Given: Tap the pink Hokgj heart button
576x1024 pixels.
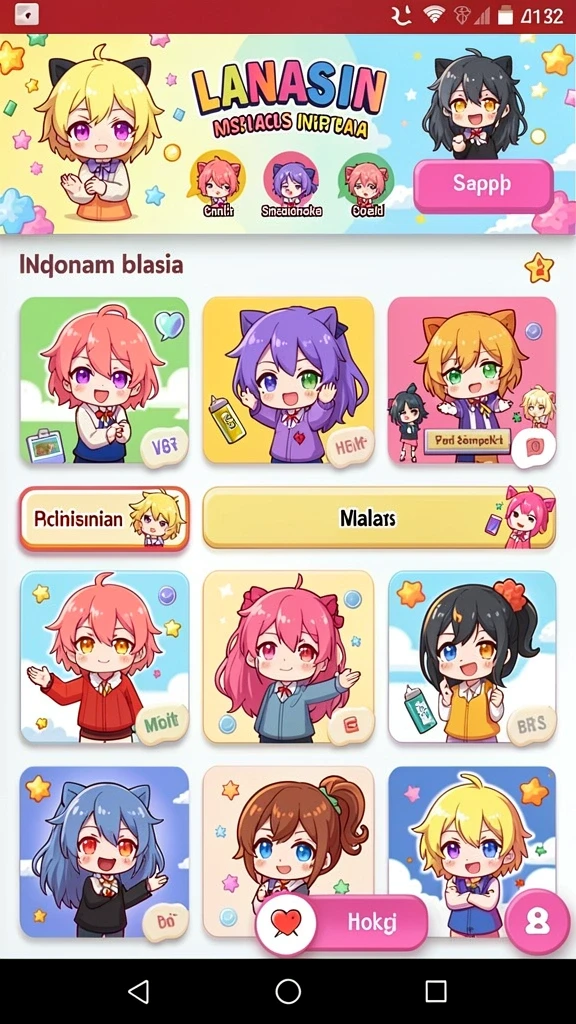Looking at the screenshot, I should coord(342,922).
